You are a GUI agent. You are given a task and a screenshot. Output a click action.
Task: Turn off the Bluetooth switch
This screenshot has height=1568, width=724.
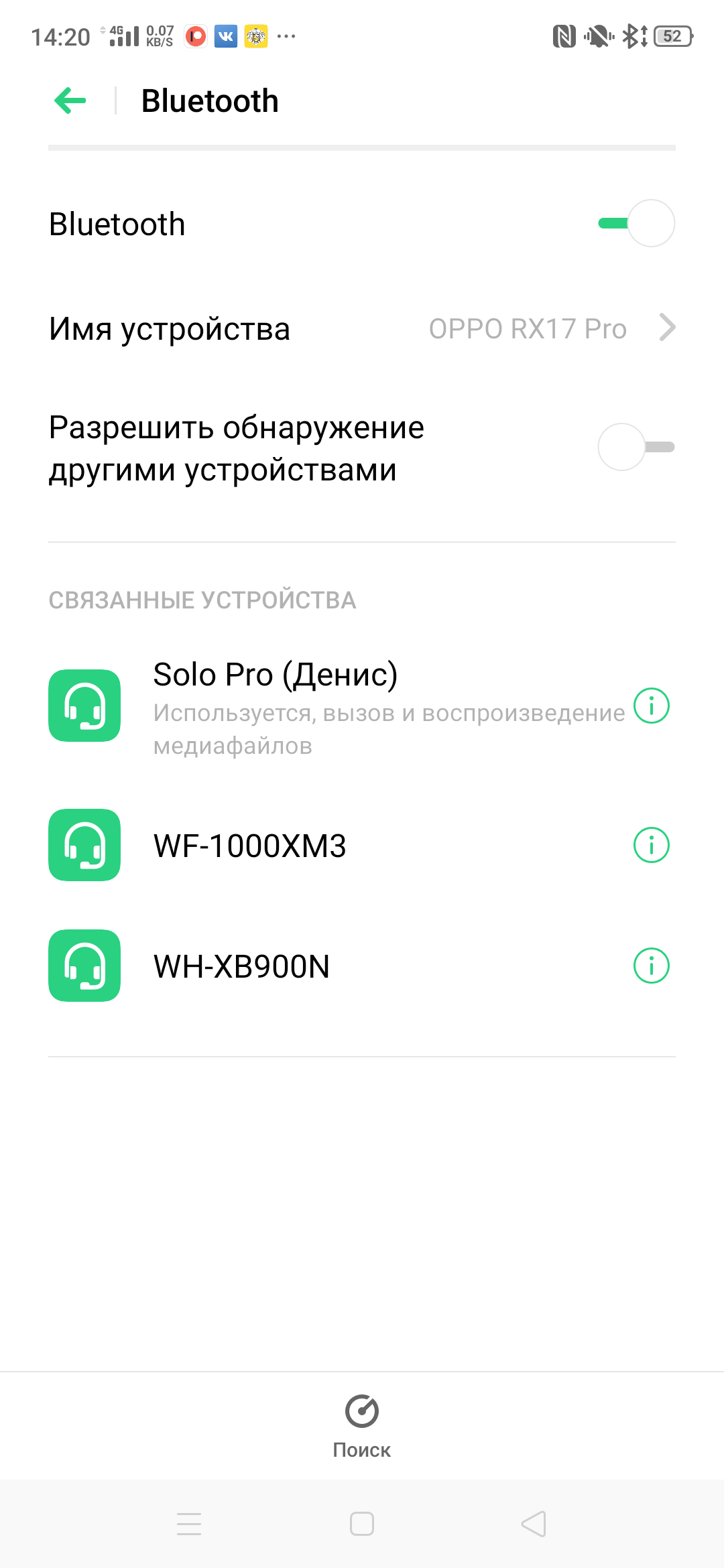pyautogui.click(x=636, y=223)
